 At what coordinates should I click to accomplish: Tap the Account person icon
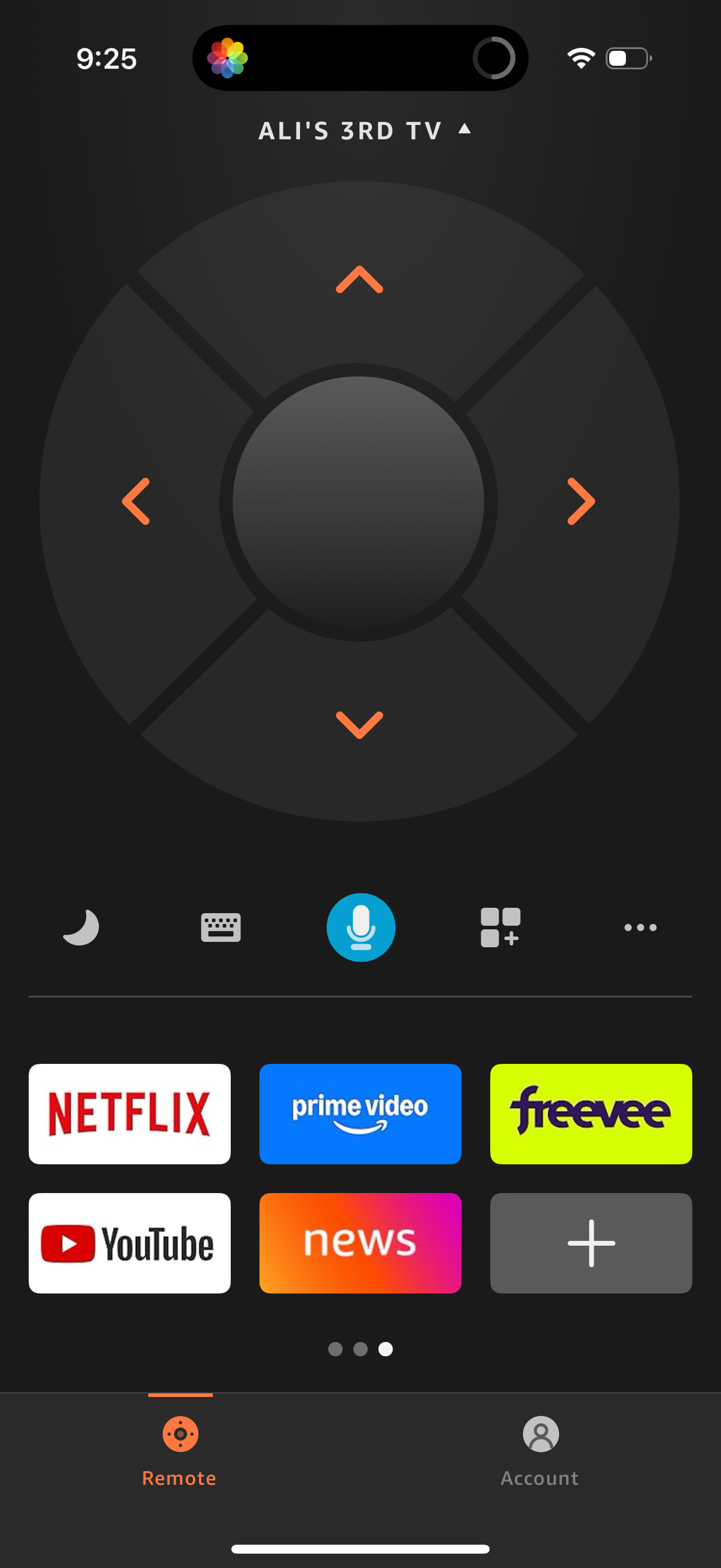pyautogui.click(x=540, y=1434)
